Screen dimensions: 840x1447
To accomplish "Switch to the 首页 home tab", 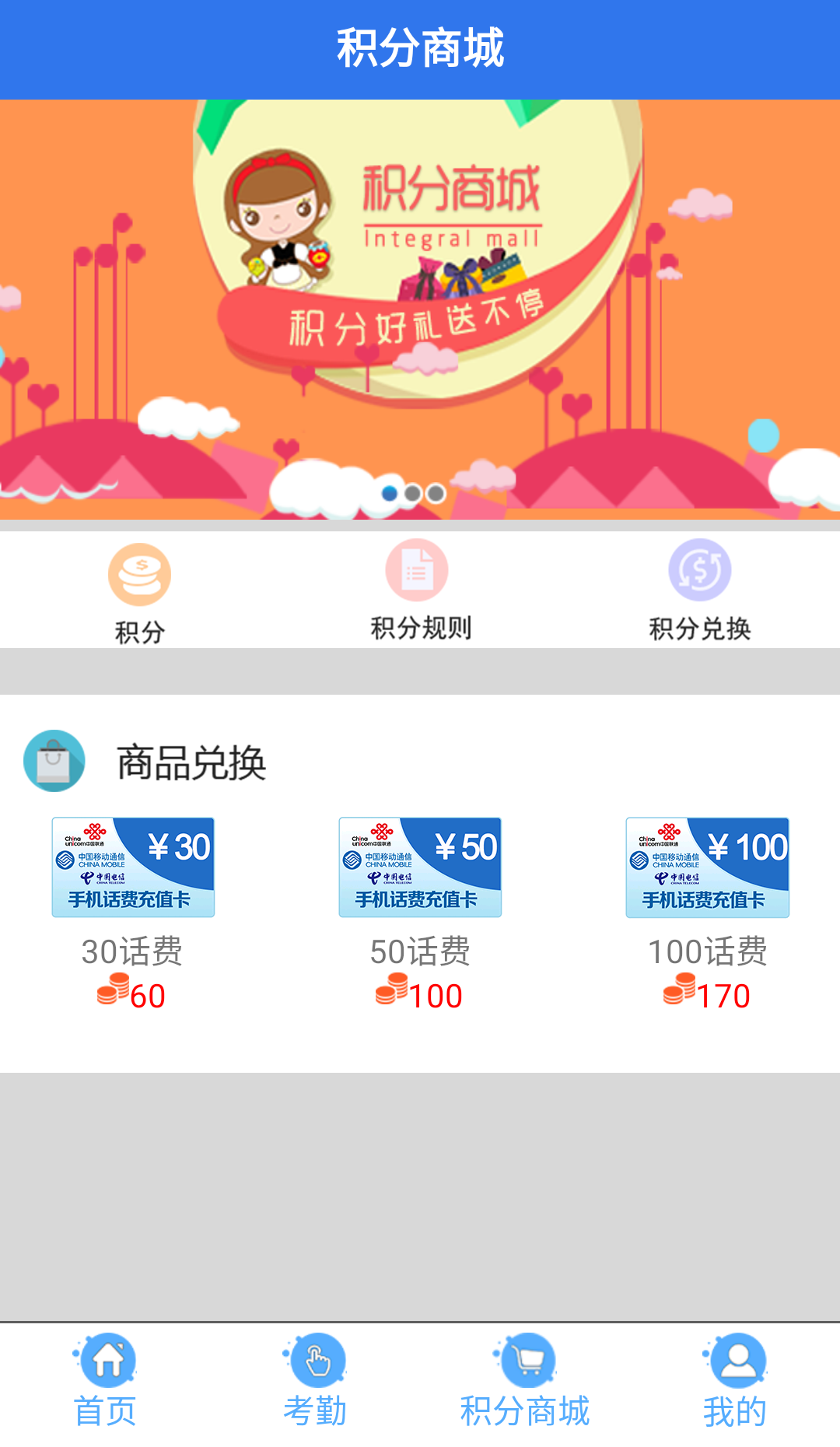I will (105, 1382).
